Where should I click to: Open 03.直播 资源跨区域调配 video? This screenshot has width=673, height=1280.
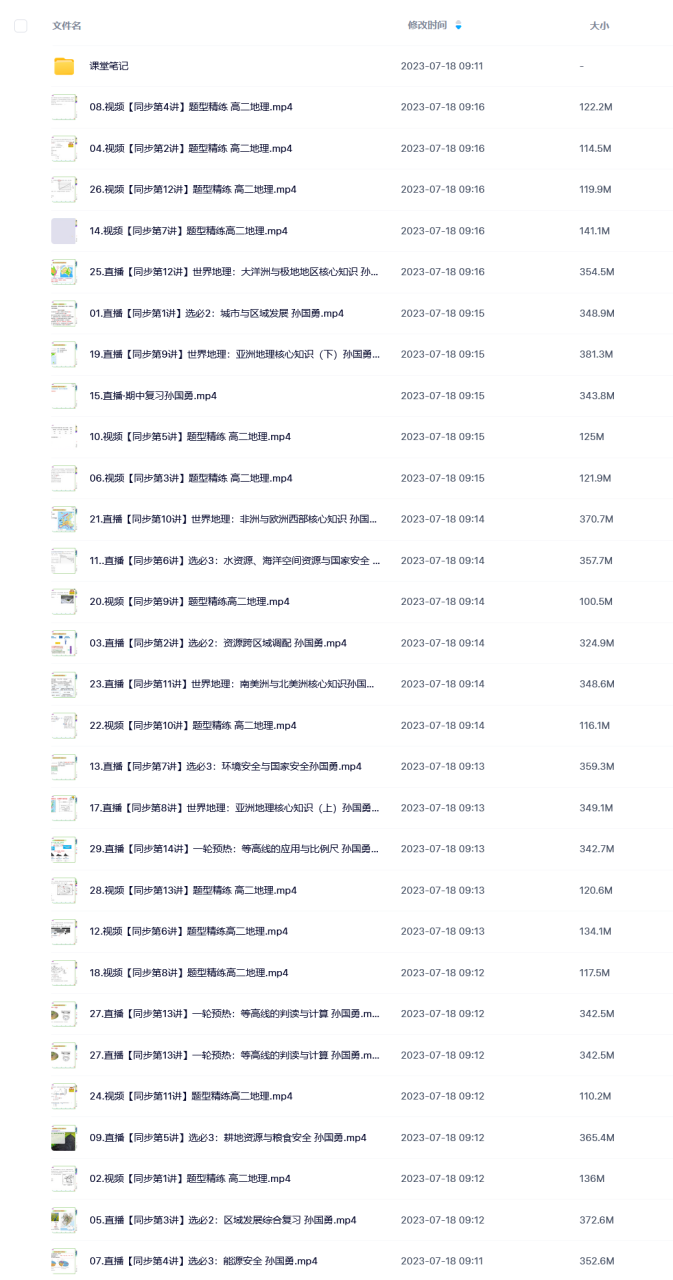click(218, 643)
